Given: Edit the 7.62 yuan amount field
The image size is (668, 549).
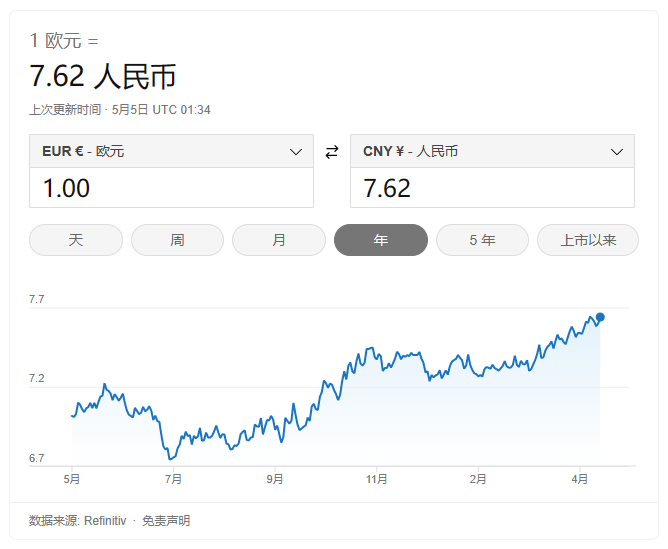Looking at the screenshot, I should pos(492,188).
